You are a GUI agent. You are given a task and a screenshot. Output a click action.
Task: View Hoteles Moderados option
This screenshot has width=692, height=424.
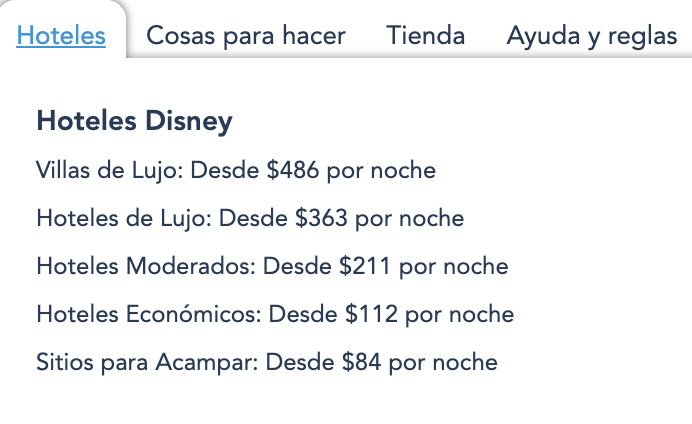[271, 267]
